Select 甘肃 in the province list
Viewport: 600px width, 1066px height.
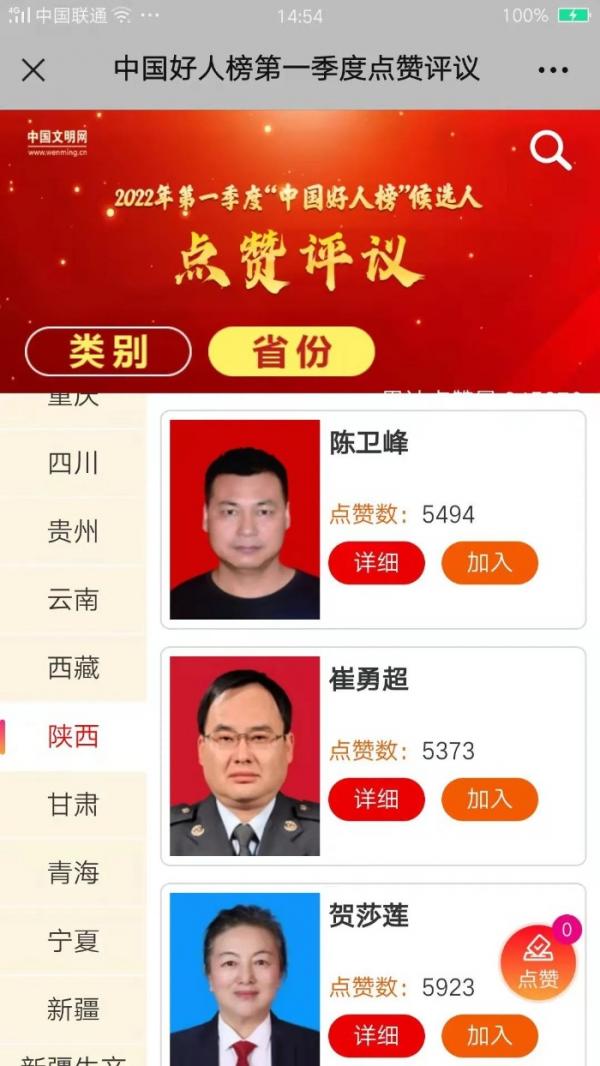[x=73, y=804]
